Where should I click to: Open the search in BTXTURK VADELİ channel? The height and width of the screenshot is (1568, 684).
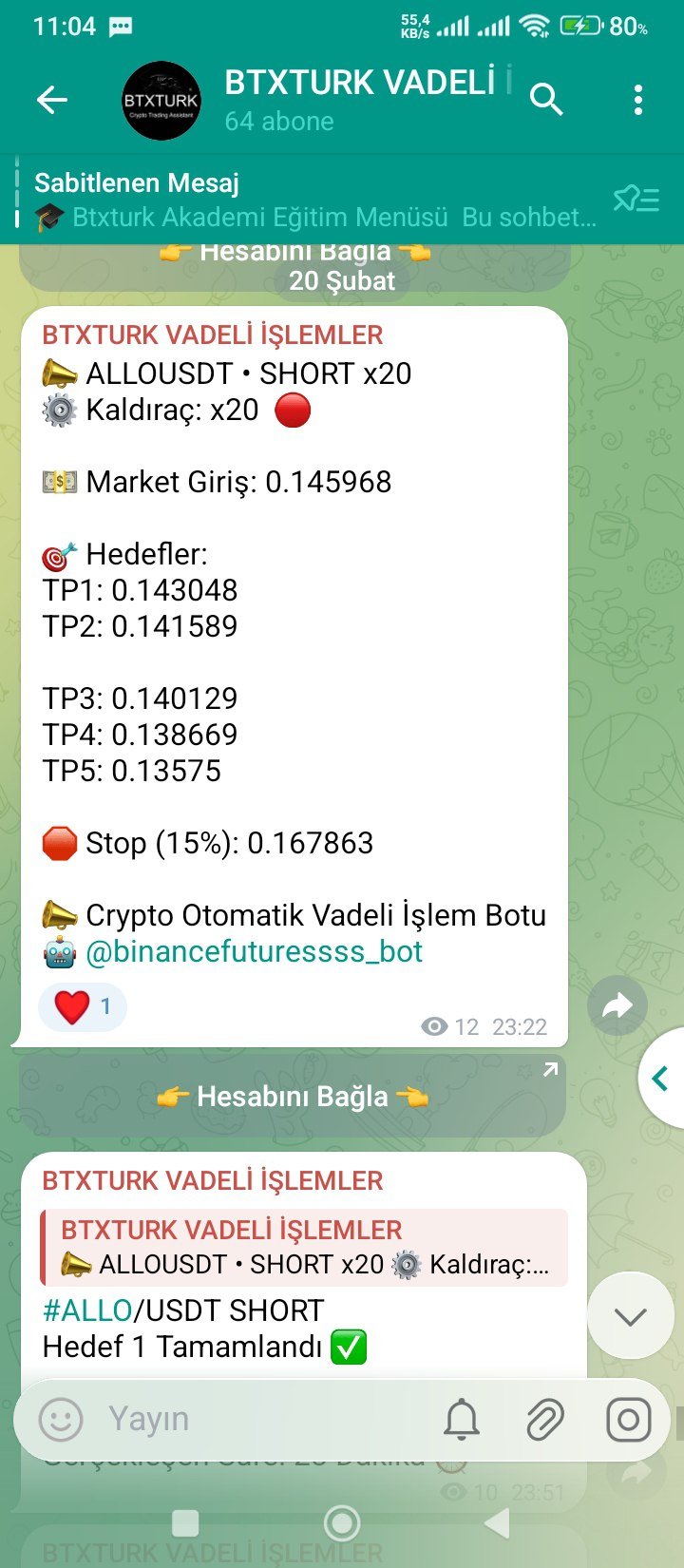tap(547, 99)
